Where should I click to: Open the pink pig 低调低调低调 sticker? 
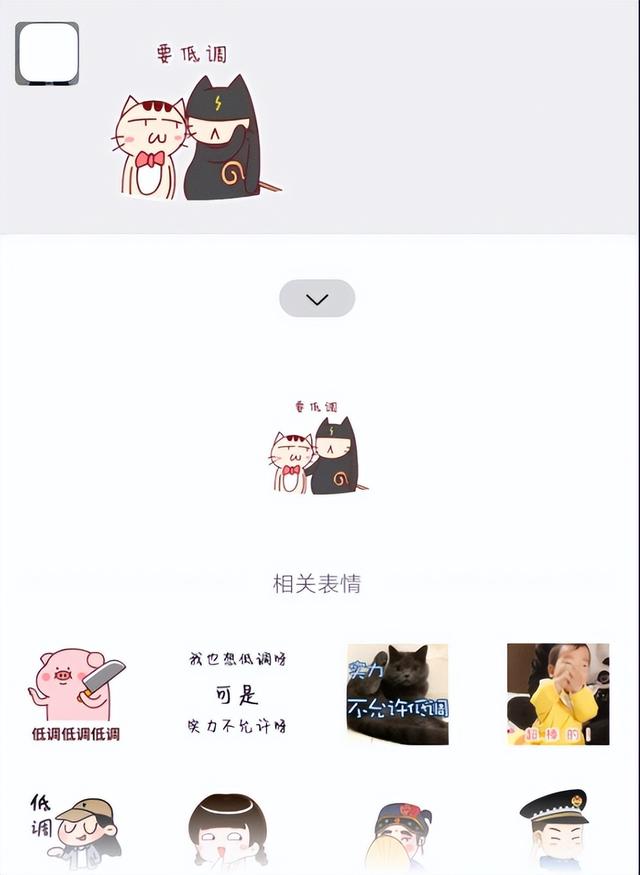click(x=76, y=694)
